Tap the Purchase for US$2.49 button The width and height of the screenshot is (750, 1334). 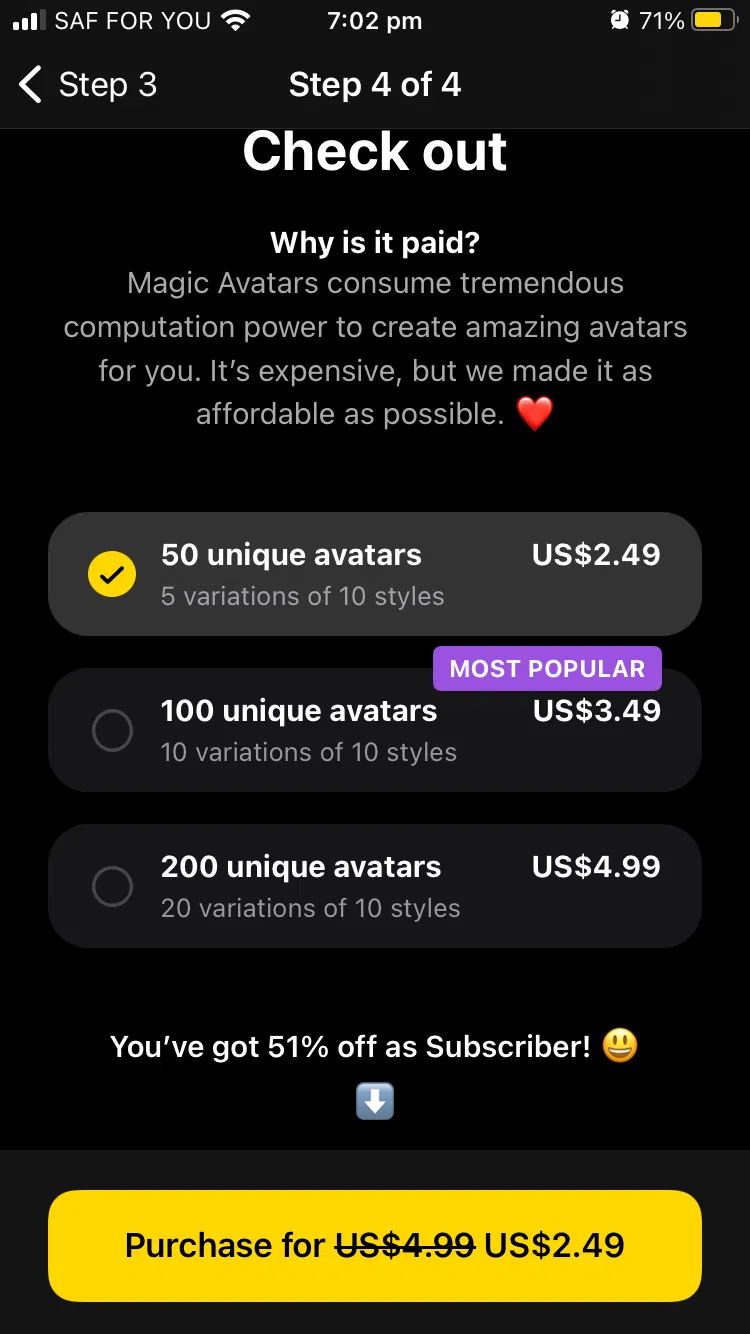[374, 1245]
